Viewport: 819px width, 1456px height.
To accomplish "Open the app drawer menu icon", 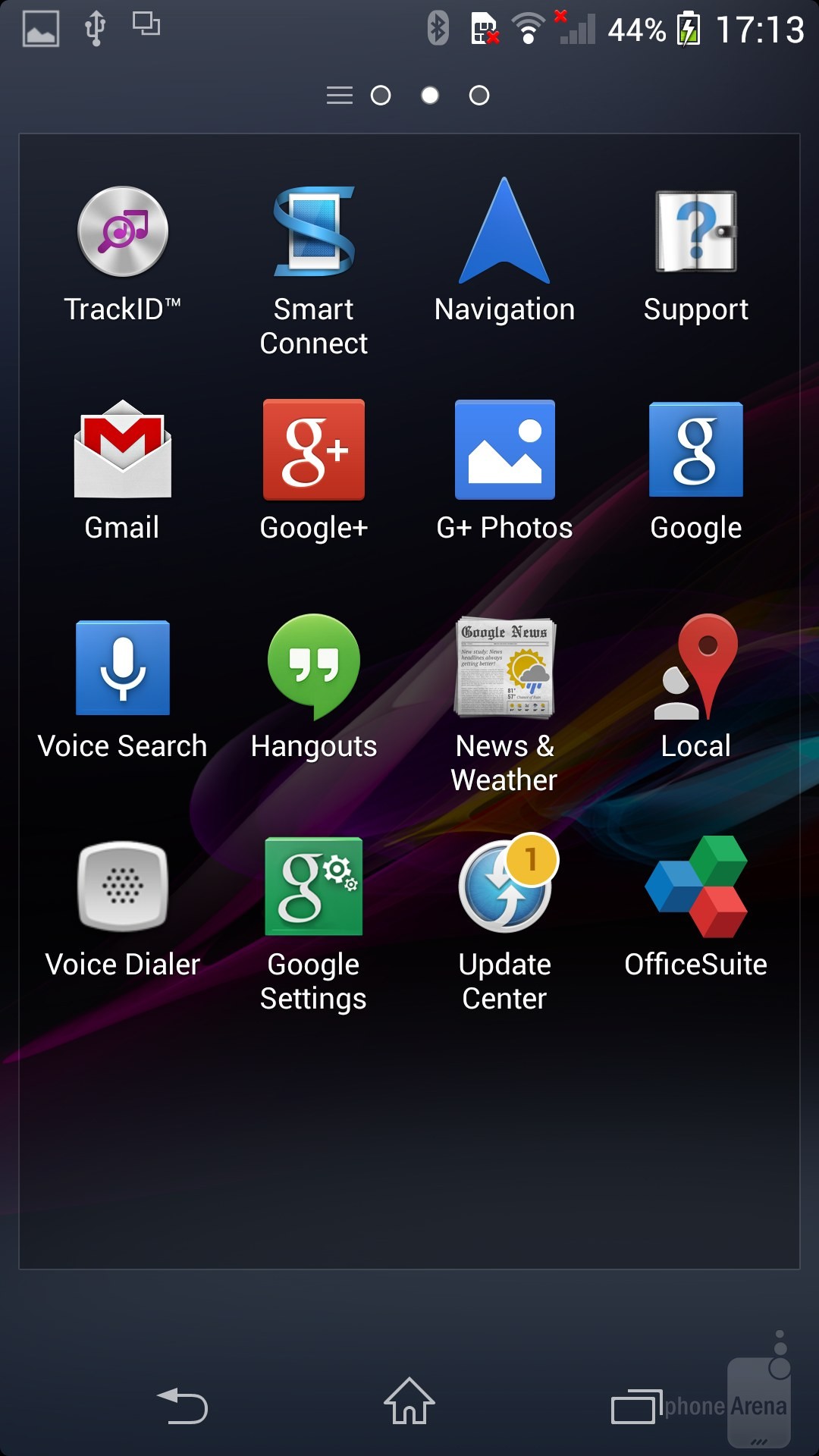I will click(x=340, y=96).
